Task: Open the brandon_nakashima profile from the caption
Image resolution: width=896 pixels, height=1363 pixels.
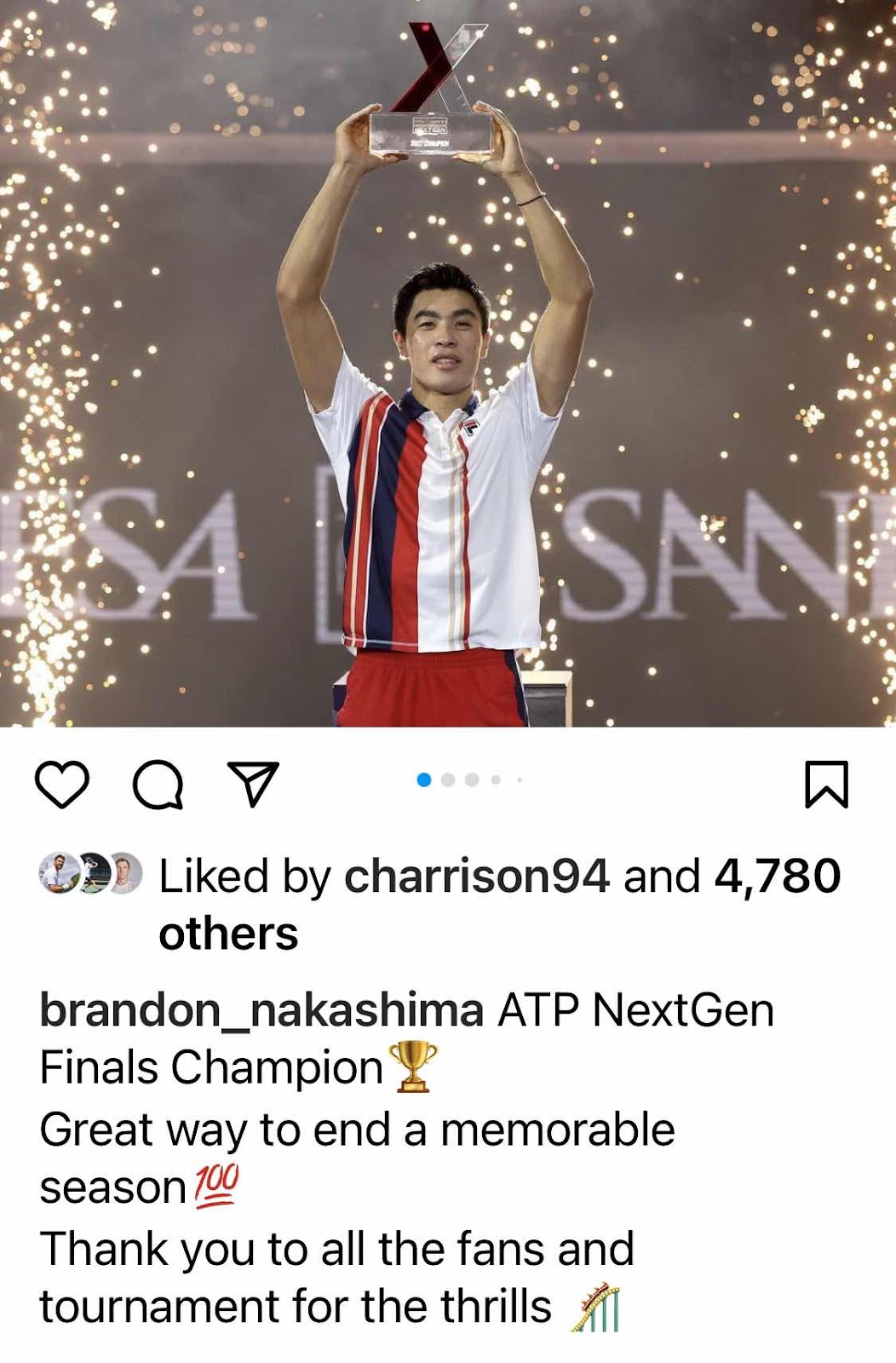Action: pos(261,1010)
